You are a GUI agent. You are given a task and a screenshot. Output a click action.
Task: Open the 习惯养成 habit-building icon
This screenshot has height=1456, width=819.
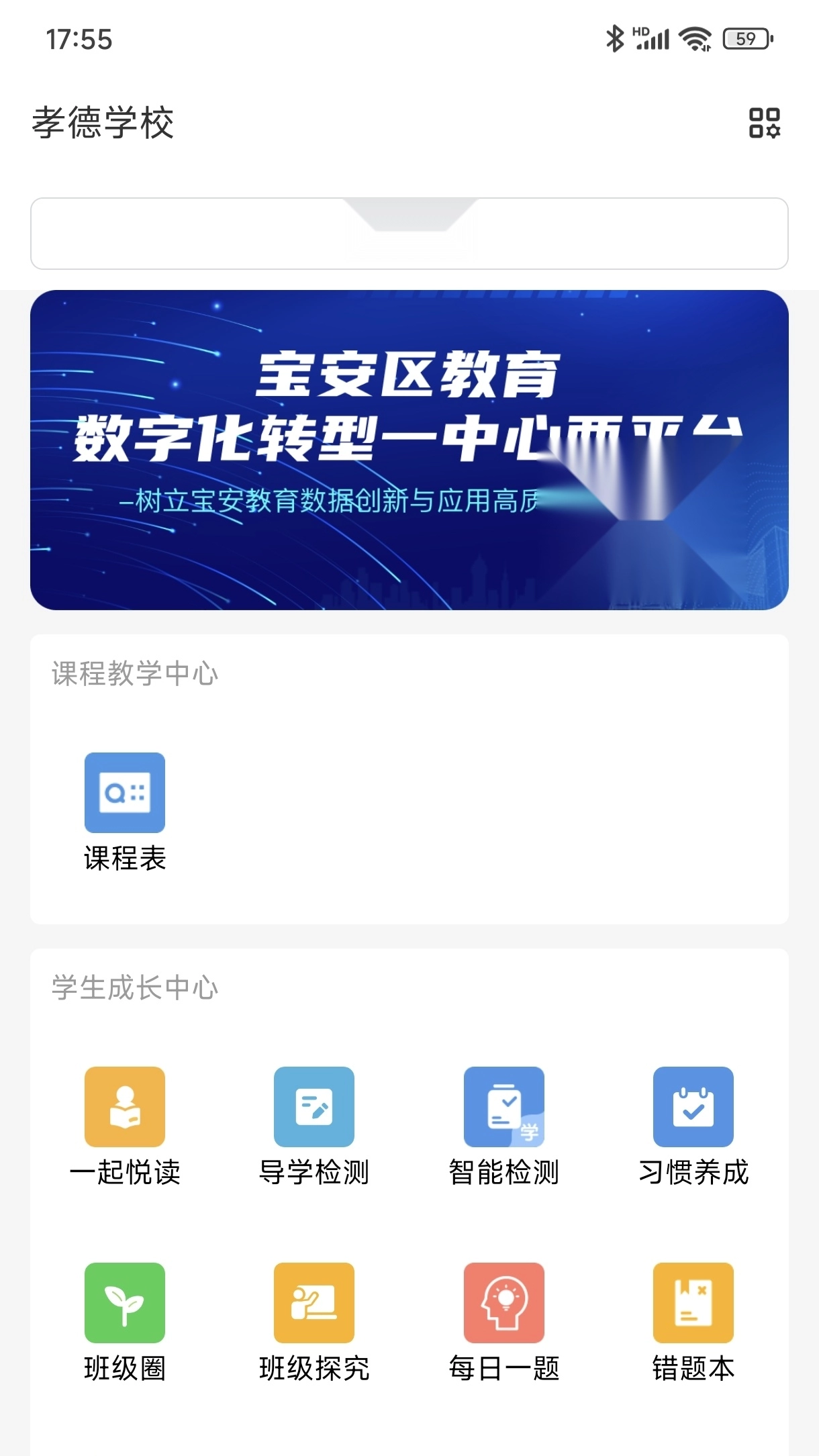[x=693, y=1108]
